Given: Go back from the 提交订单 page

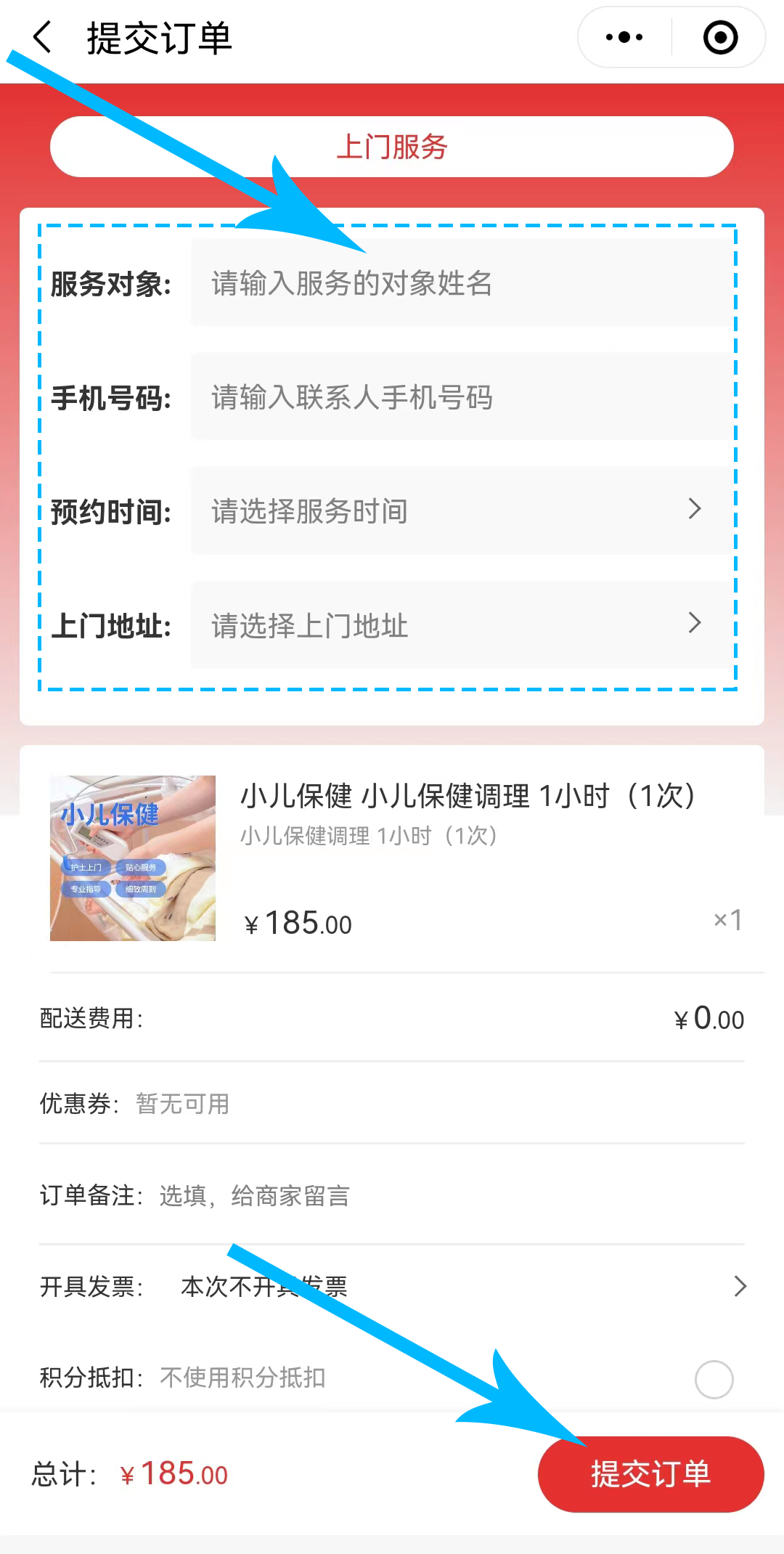Looking at the screenshot, I should [x=44, y=38].
